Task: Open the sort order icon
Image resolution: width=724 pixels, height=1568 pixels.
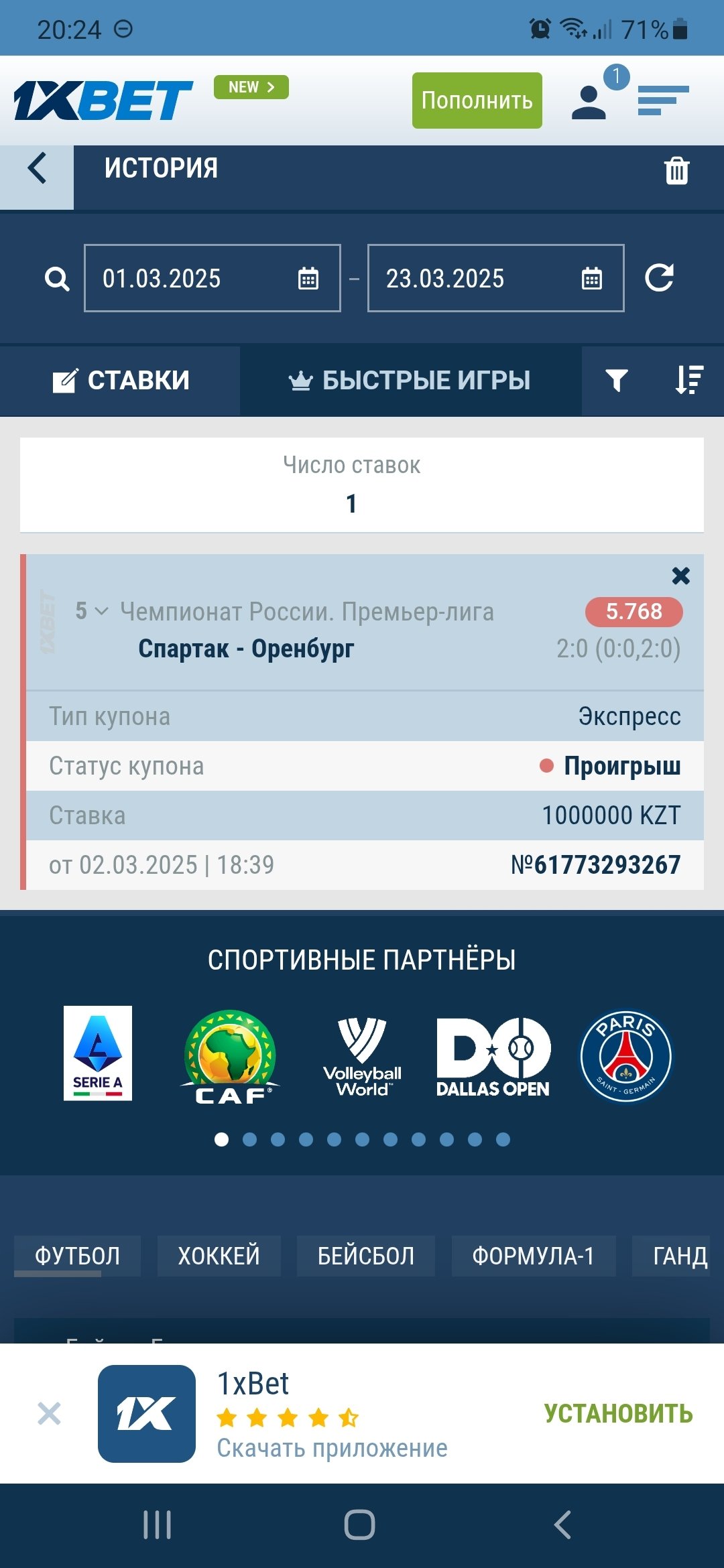Action: click(688, 381)
